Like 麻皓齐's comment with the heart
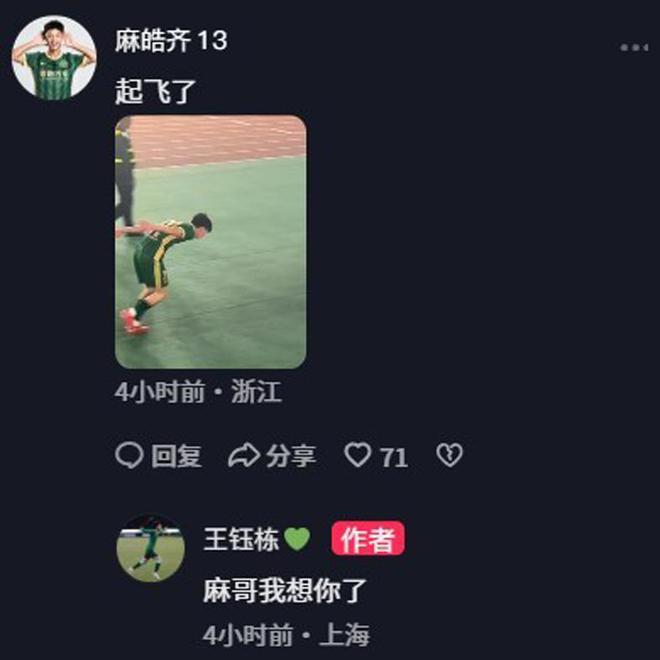Screen dimensions: 660x660 click(358, 456)
